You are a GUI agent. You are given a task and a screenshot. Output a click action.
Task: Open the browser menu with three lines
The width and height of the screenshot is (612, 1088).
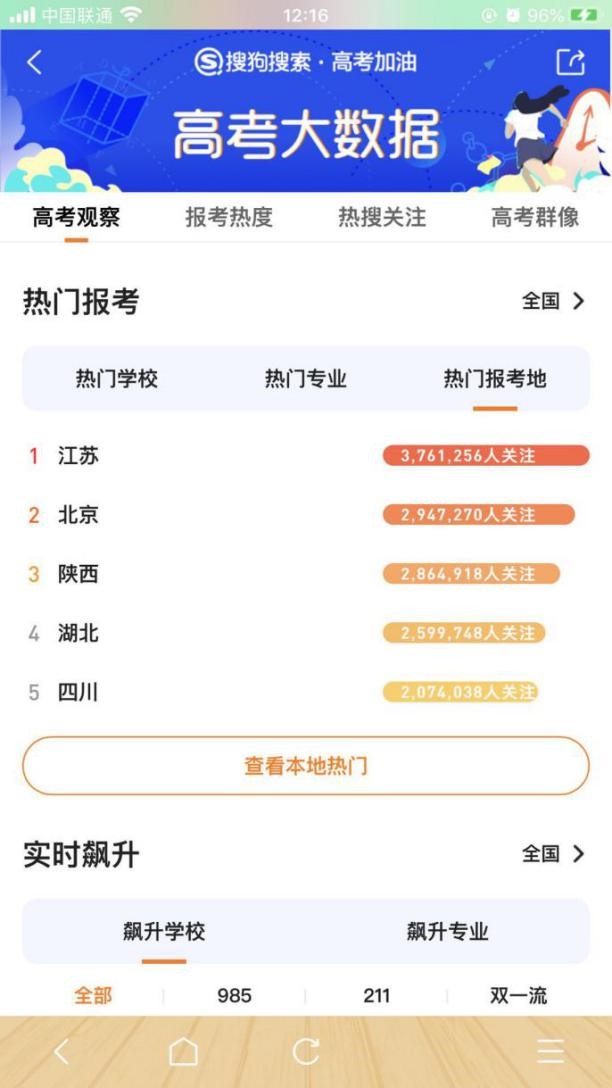[550, 1051]
